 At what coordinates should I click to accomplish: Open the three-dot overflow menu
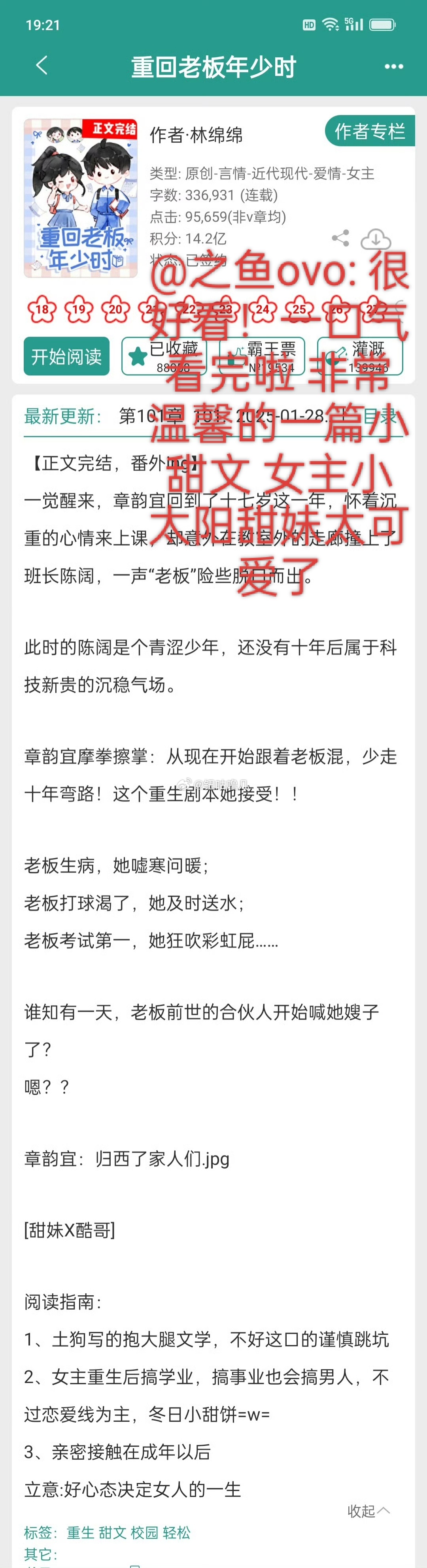point(393,66)
